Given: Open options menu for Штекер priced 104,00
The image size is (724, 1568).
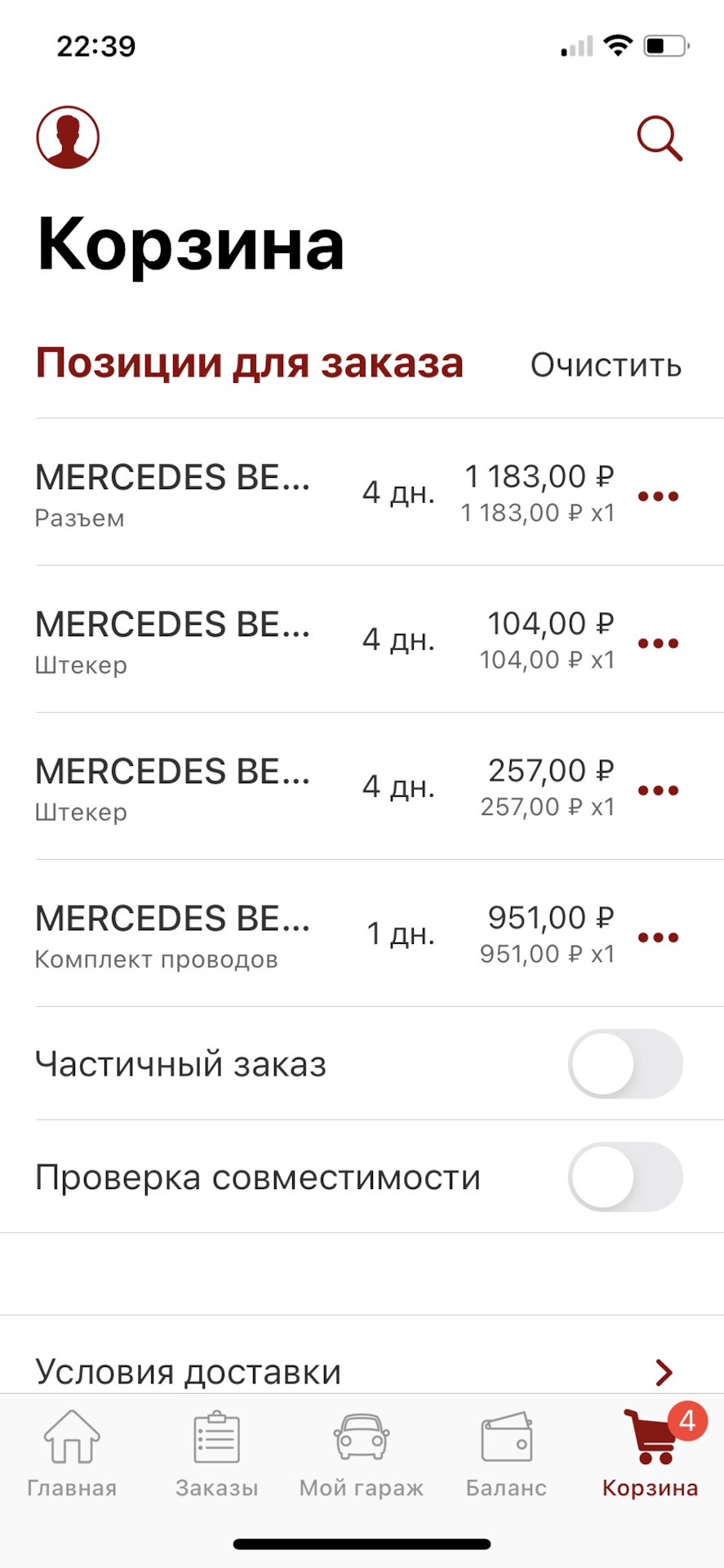Looking at the screenshot, I should tap(658, 642).
